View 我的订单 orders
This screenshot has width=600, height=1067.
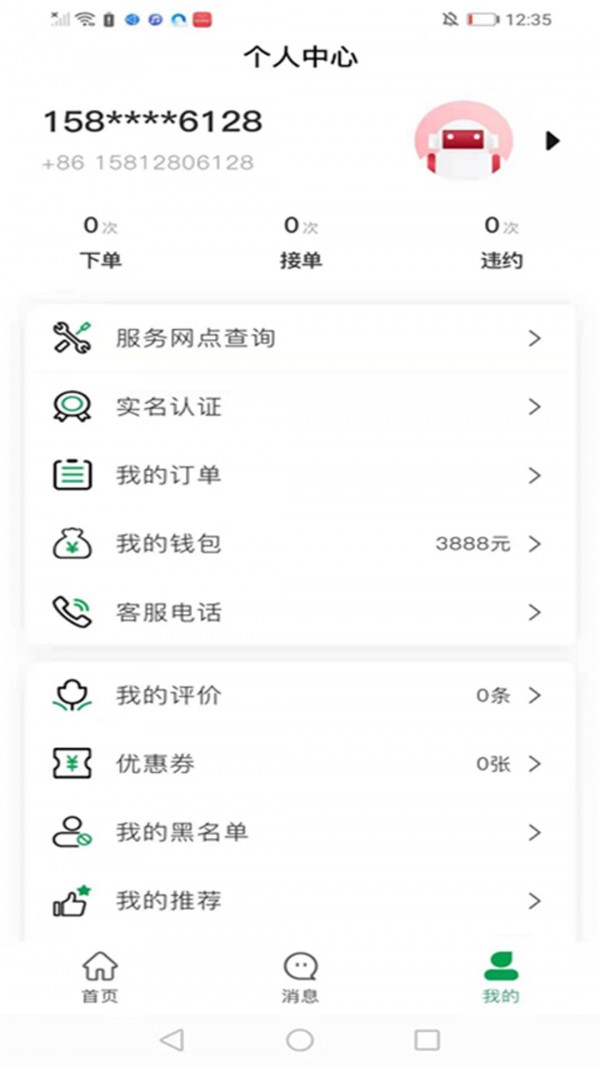point(300,475)
